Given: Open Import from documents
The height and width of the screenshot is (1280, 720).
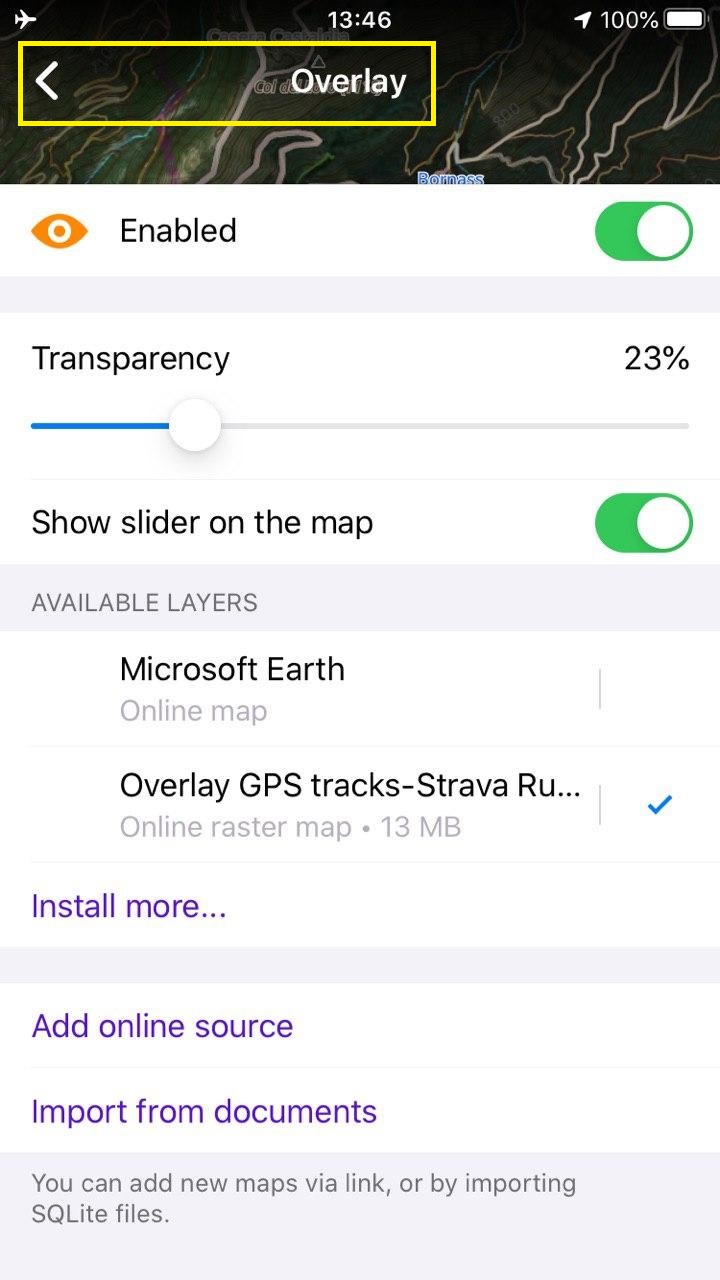Looking at the screenshot, I should 204,1111.
